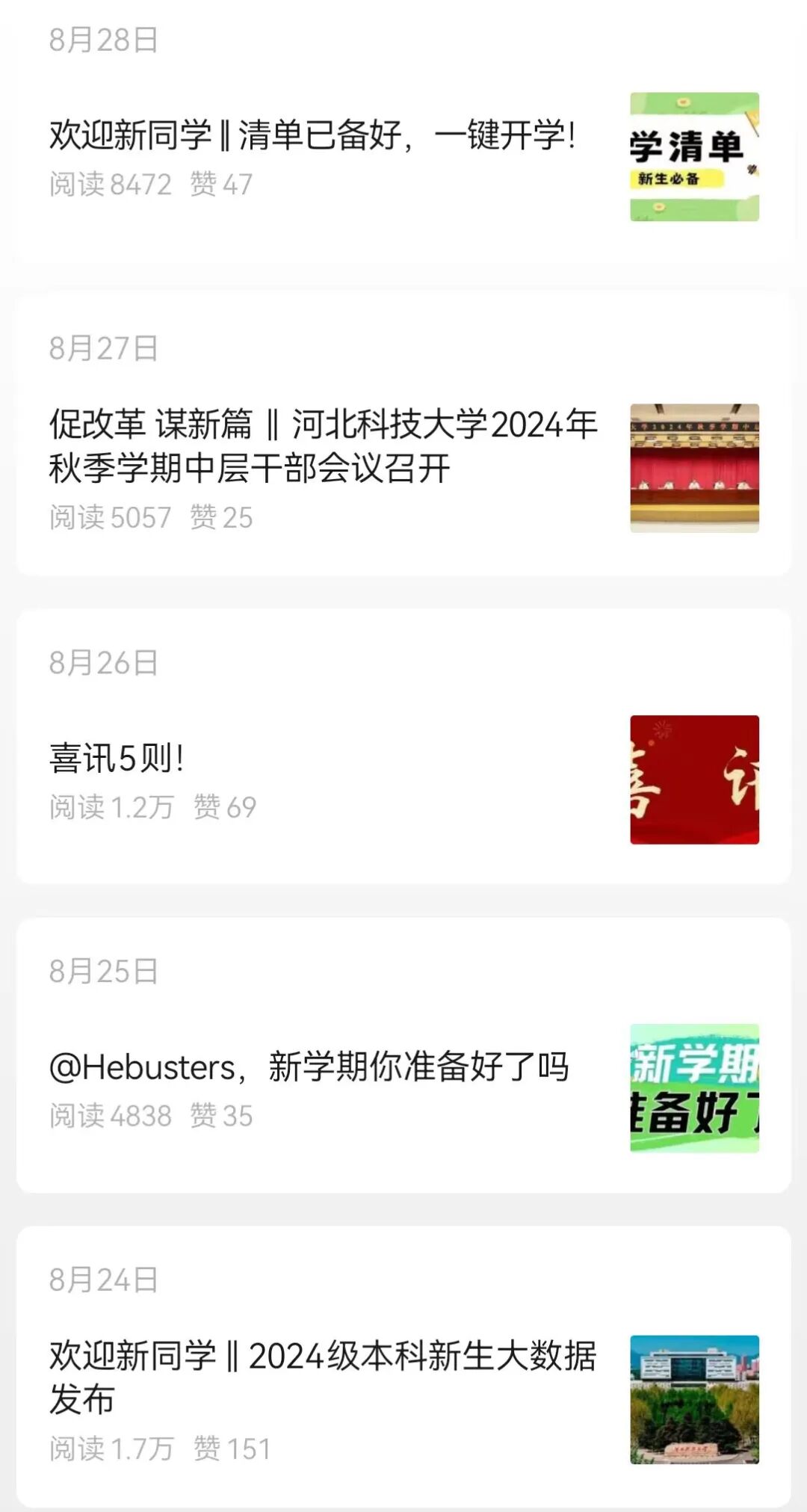
Task: Open the 促改革 谋新篇 河北科技大学 meeting article
Action: (x=323, y=446)
